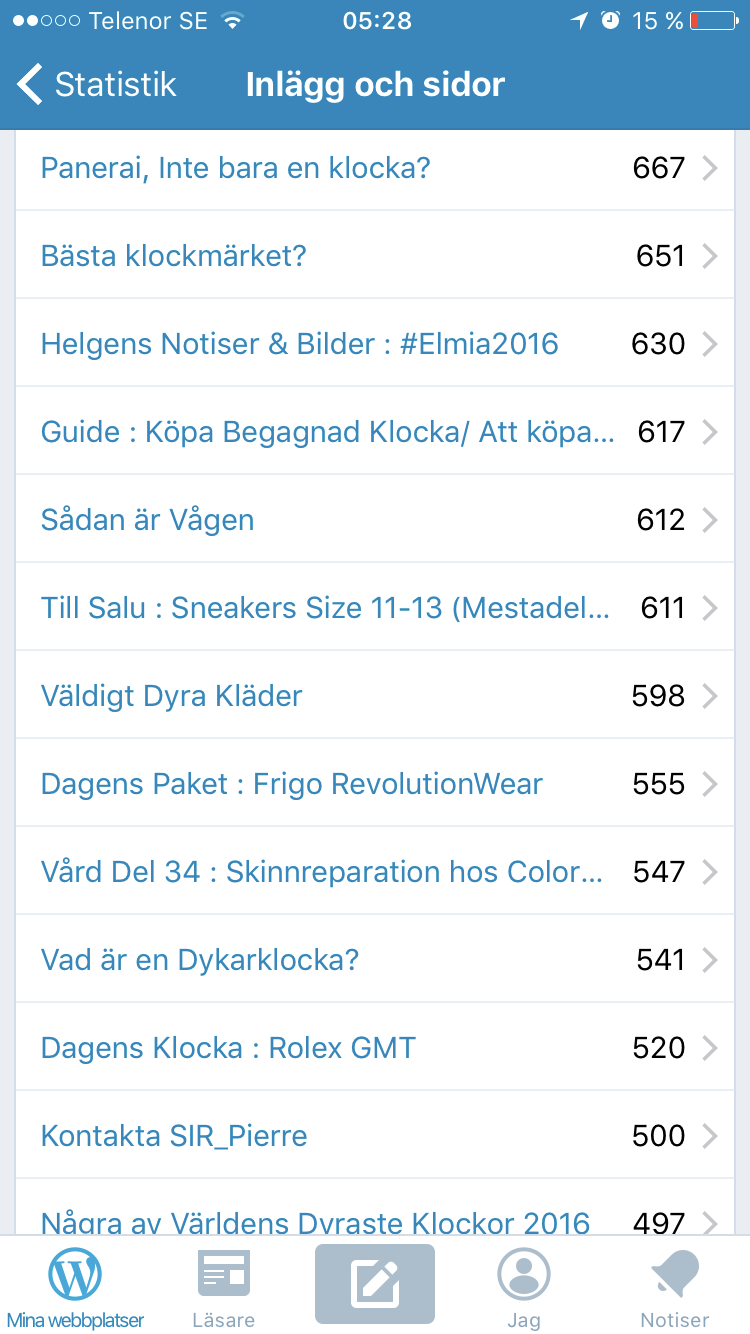Switch to the Jag tab
Screen dimensions: 750x1334
[524, 1286]
